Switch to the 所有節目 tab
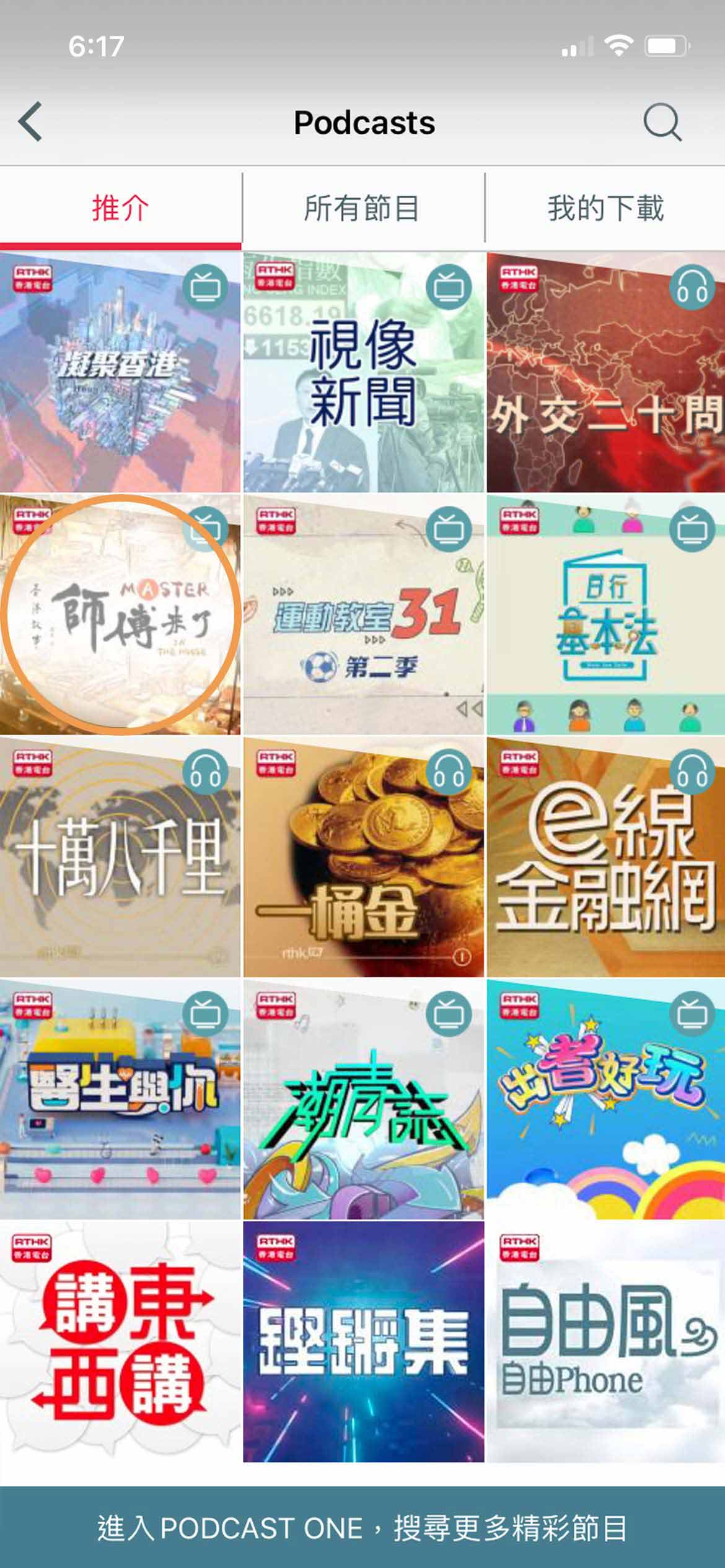The width and height of the screenshot is (725, 1568). [x=362, y=208]
